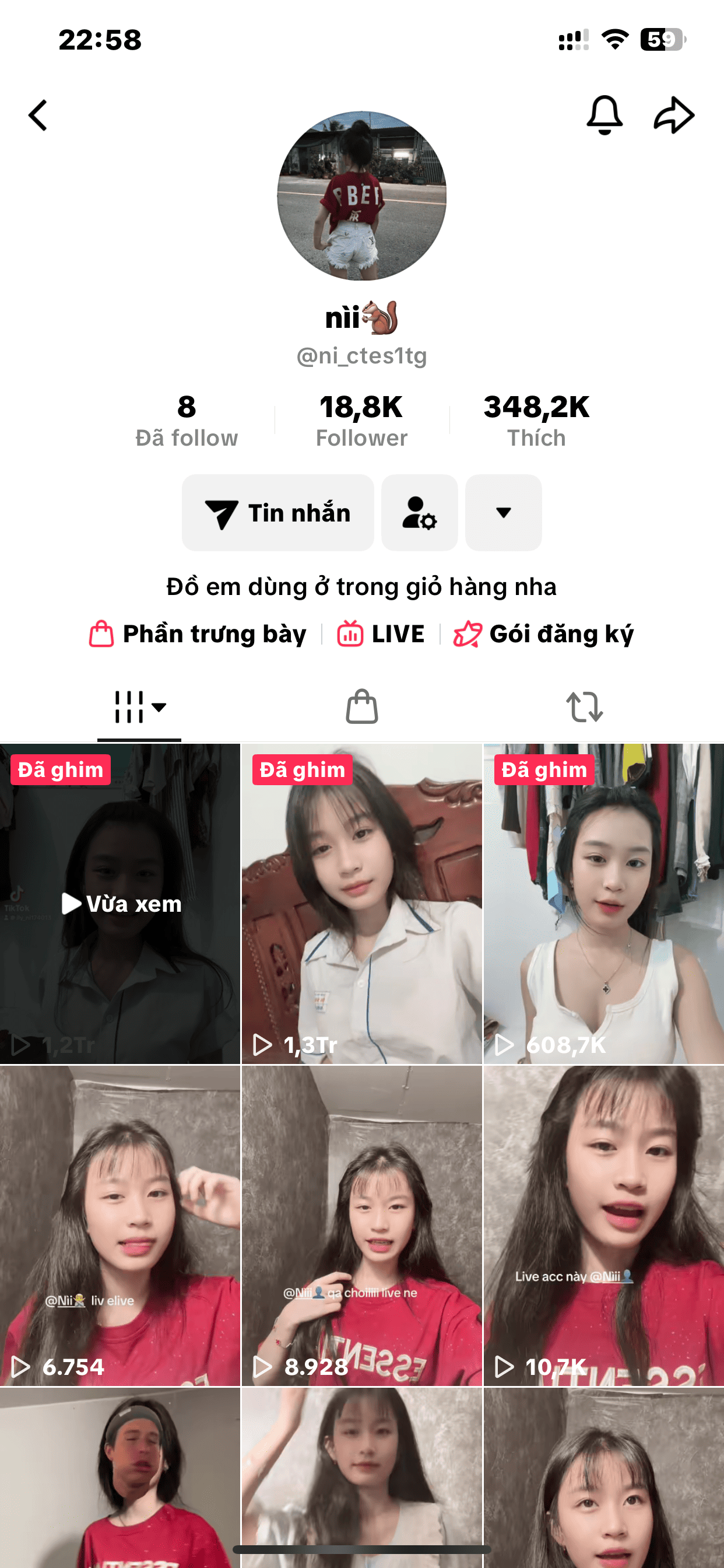Viewport: 724px width, 1568px height.
Task: View the Follower list
Action: click(361, 421)
